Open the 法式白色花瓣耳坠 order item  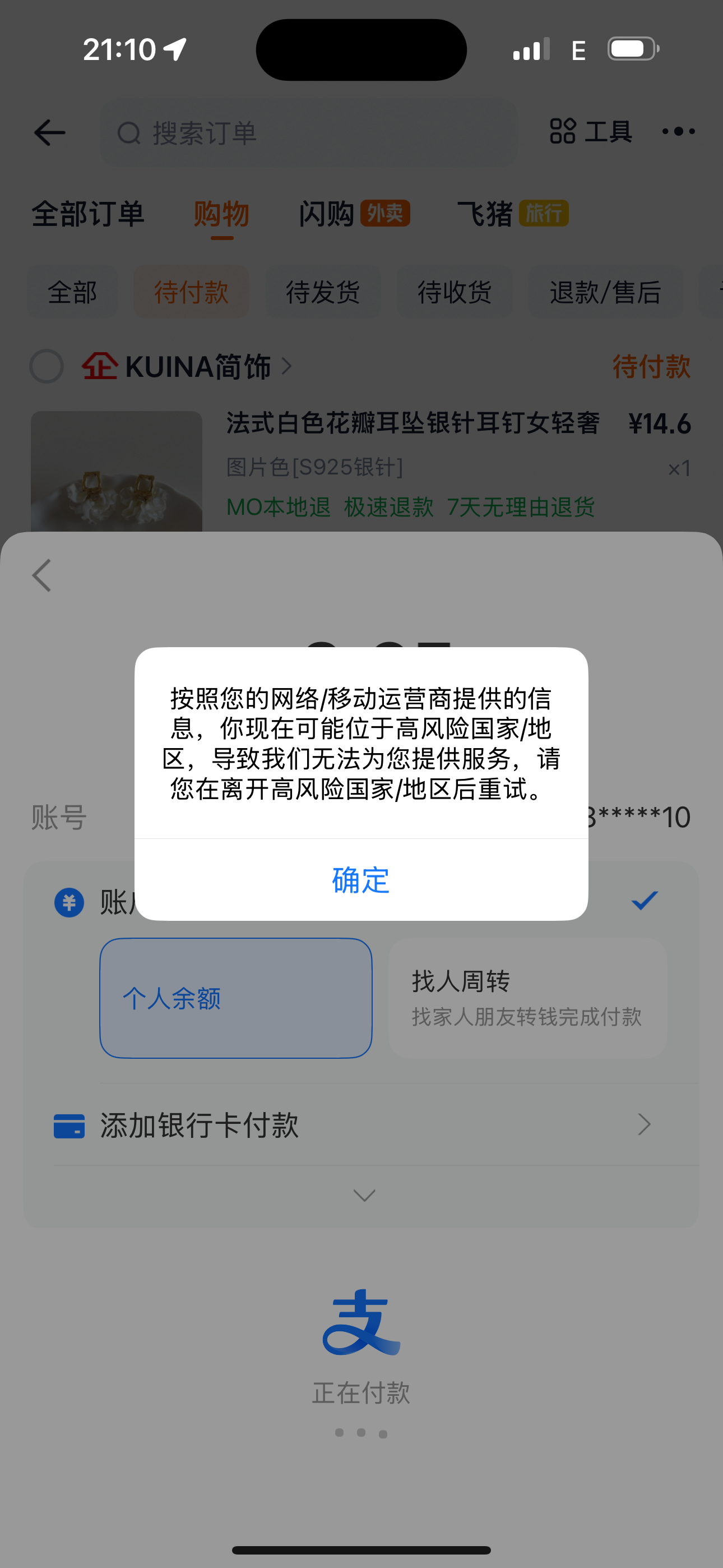(x=413, y=423)
